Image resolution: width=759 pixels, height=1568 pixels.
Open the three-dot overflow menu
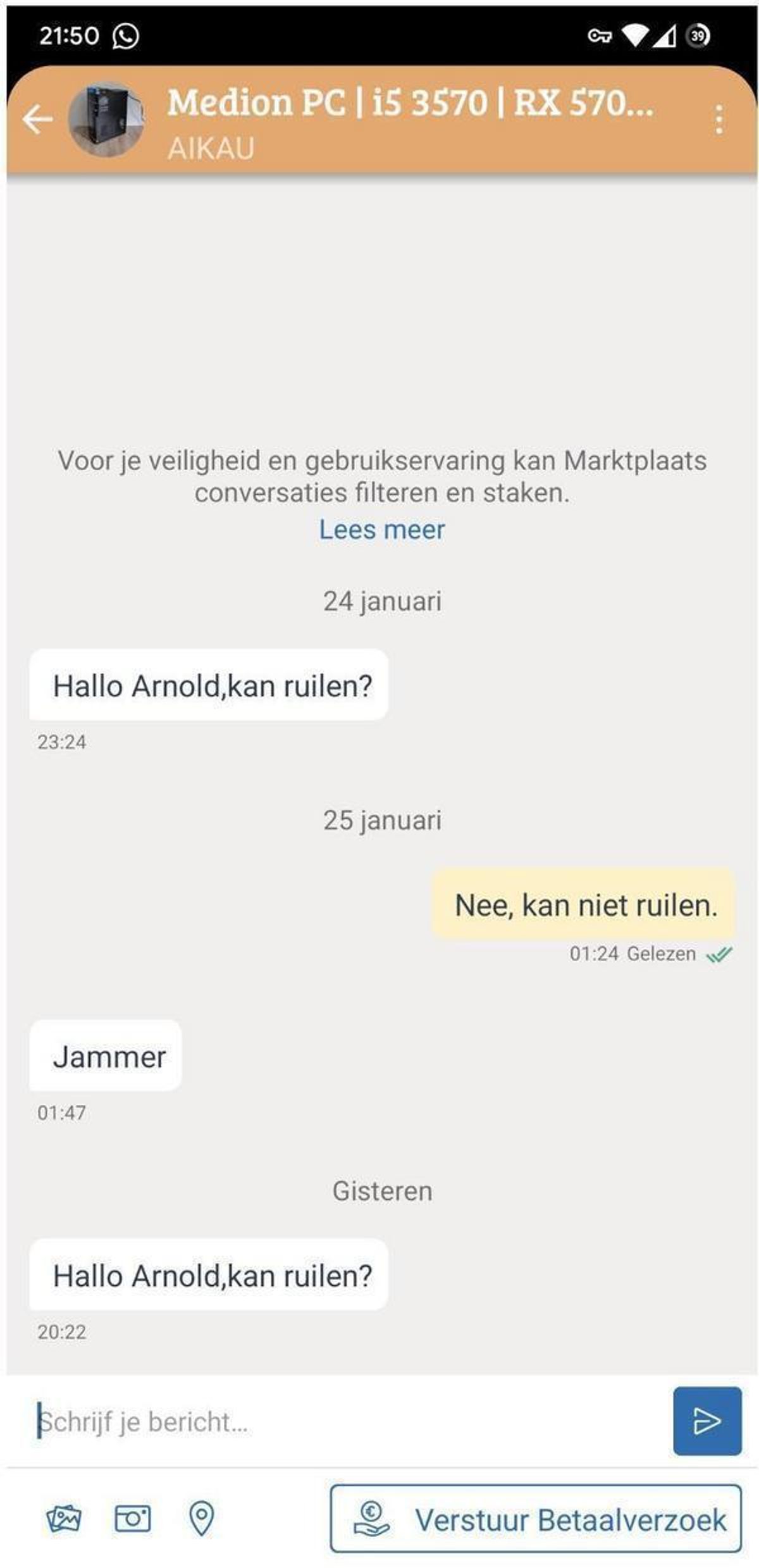point(719,119)
